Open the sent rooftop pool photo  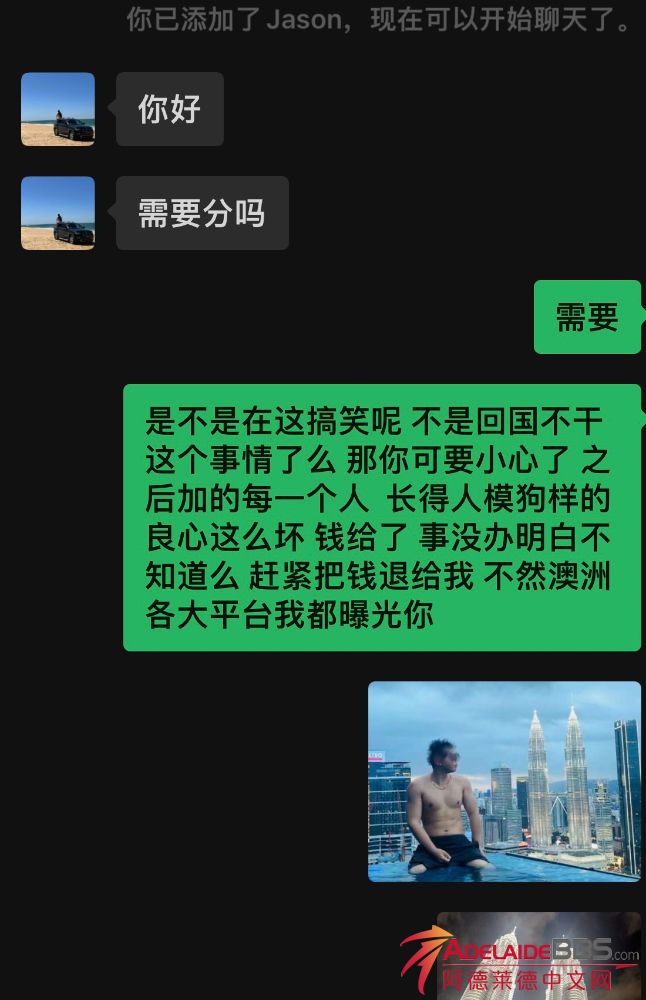tap(504, 781)
